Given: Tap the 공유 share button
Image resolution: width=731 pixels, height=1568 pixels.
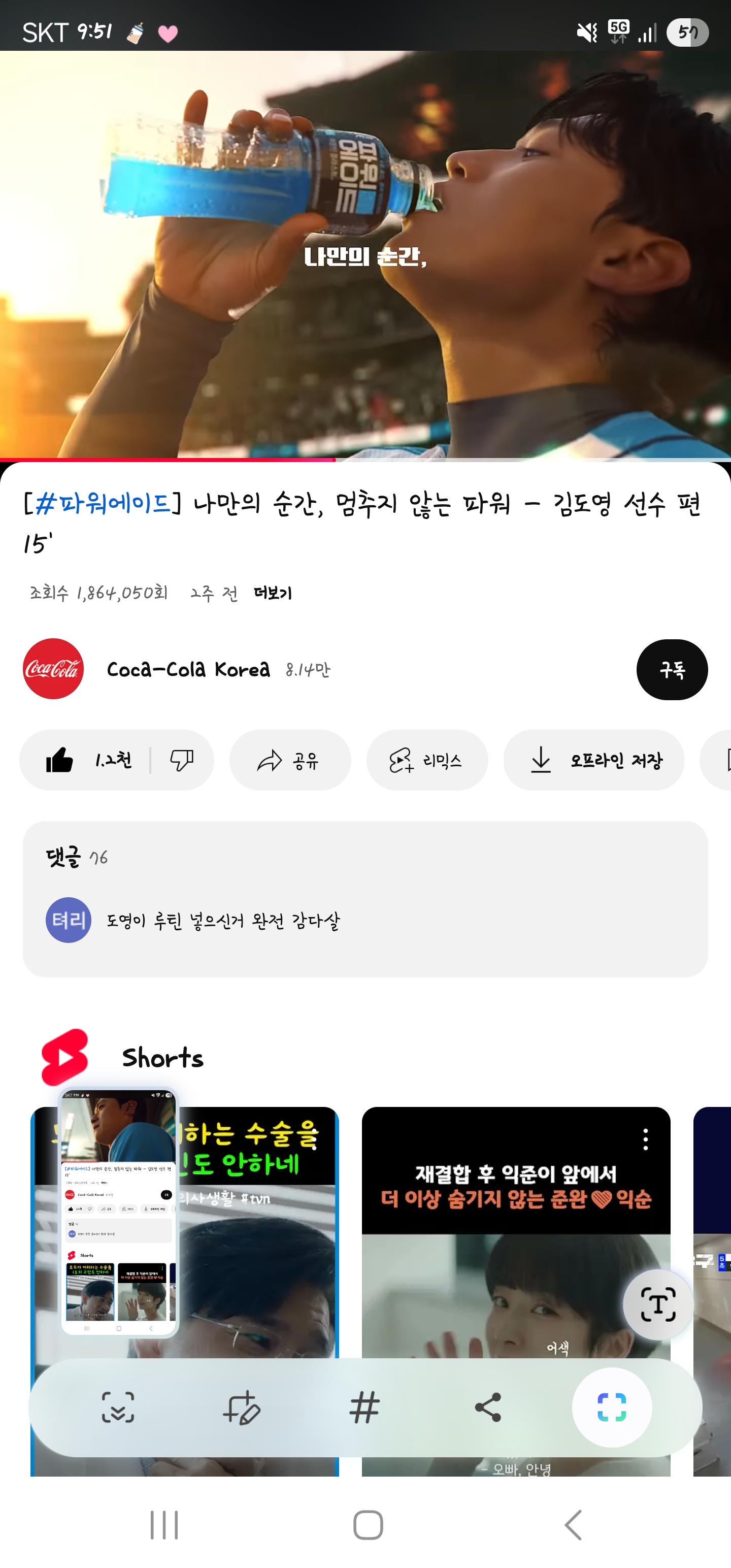Looking at the screenshot, I should tap(290, 760).
